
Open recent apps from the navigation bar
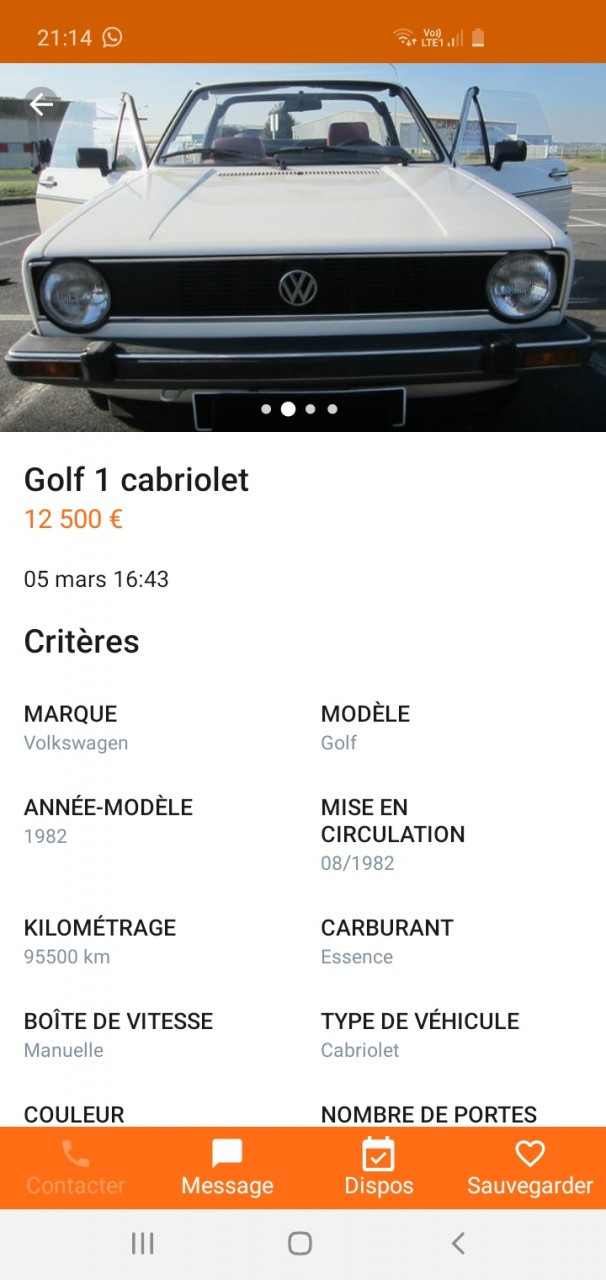click(x=143, y=1243)
